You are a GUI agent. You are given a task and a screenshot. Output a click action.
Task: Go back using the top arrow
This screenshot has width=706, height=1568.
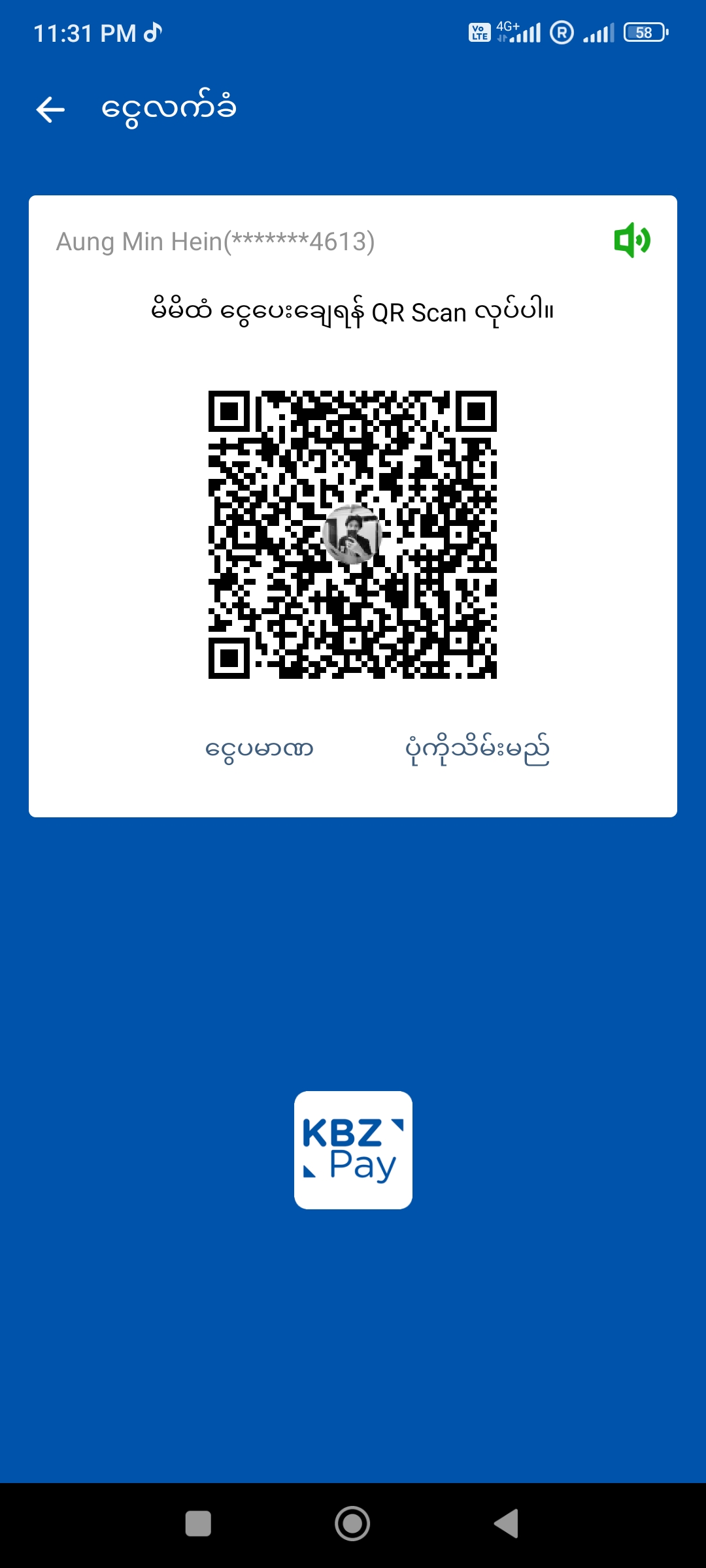click(x=50, y=109)
